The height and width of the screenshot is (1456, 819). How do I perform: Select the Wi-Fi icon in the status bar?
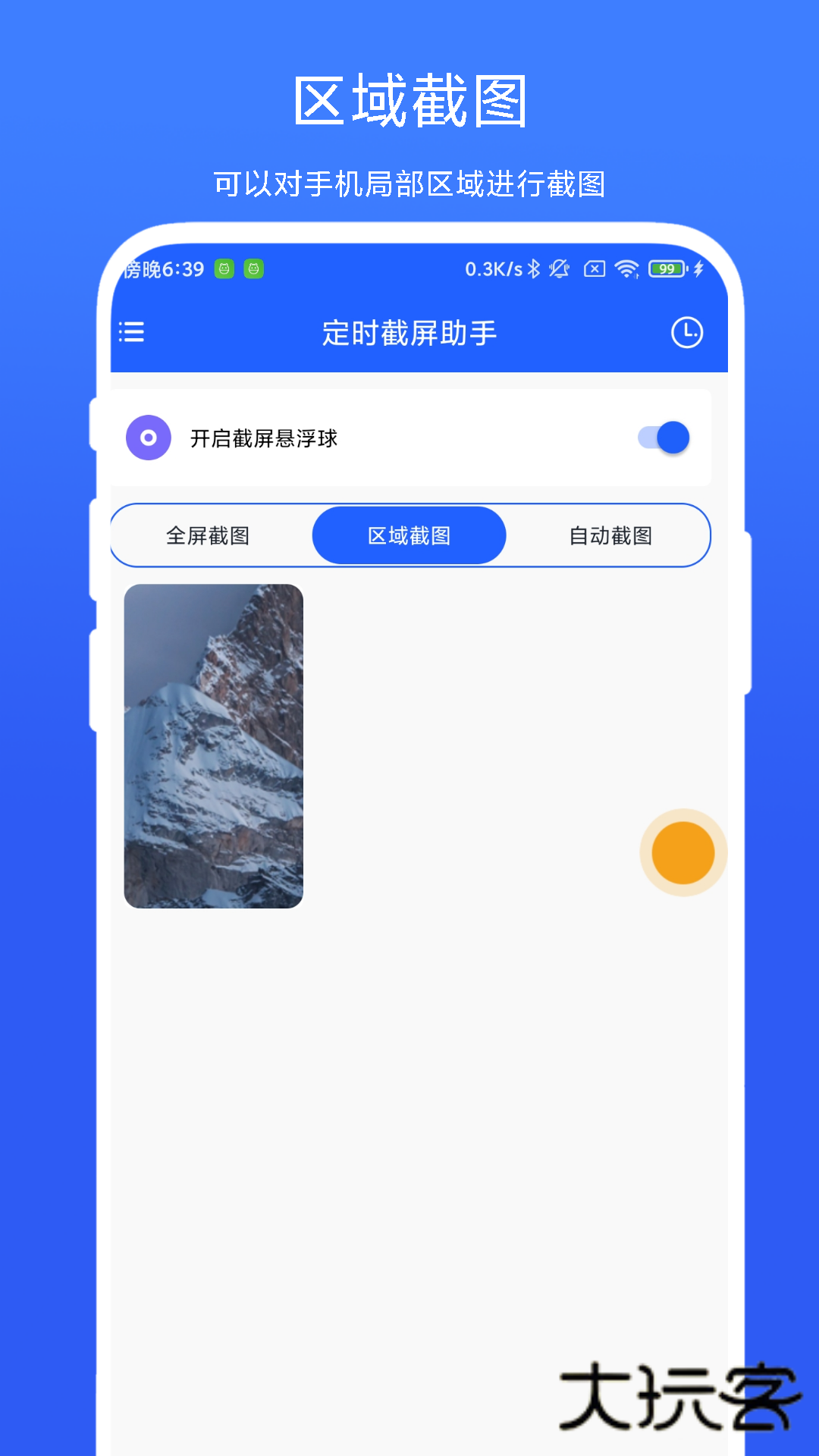pyautogui.click(x=626, y=269)
